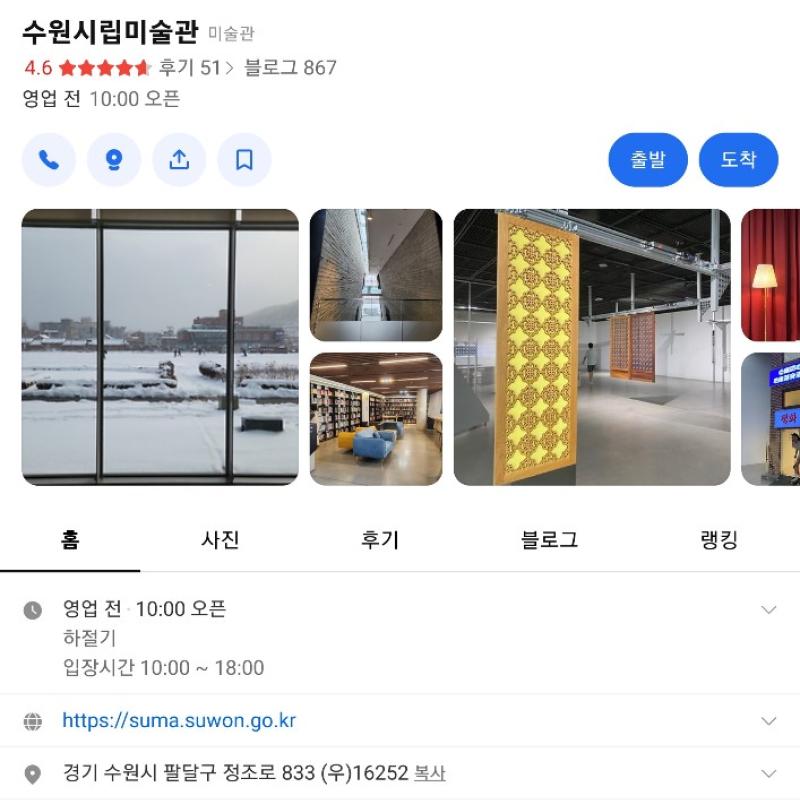Expand the website row chevron

point(768,721)
